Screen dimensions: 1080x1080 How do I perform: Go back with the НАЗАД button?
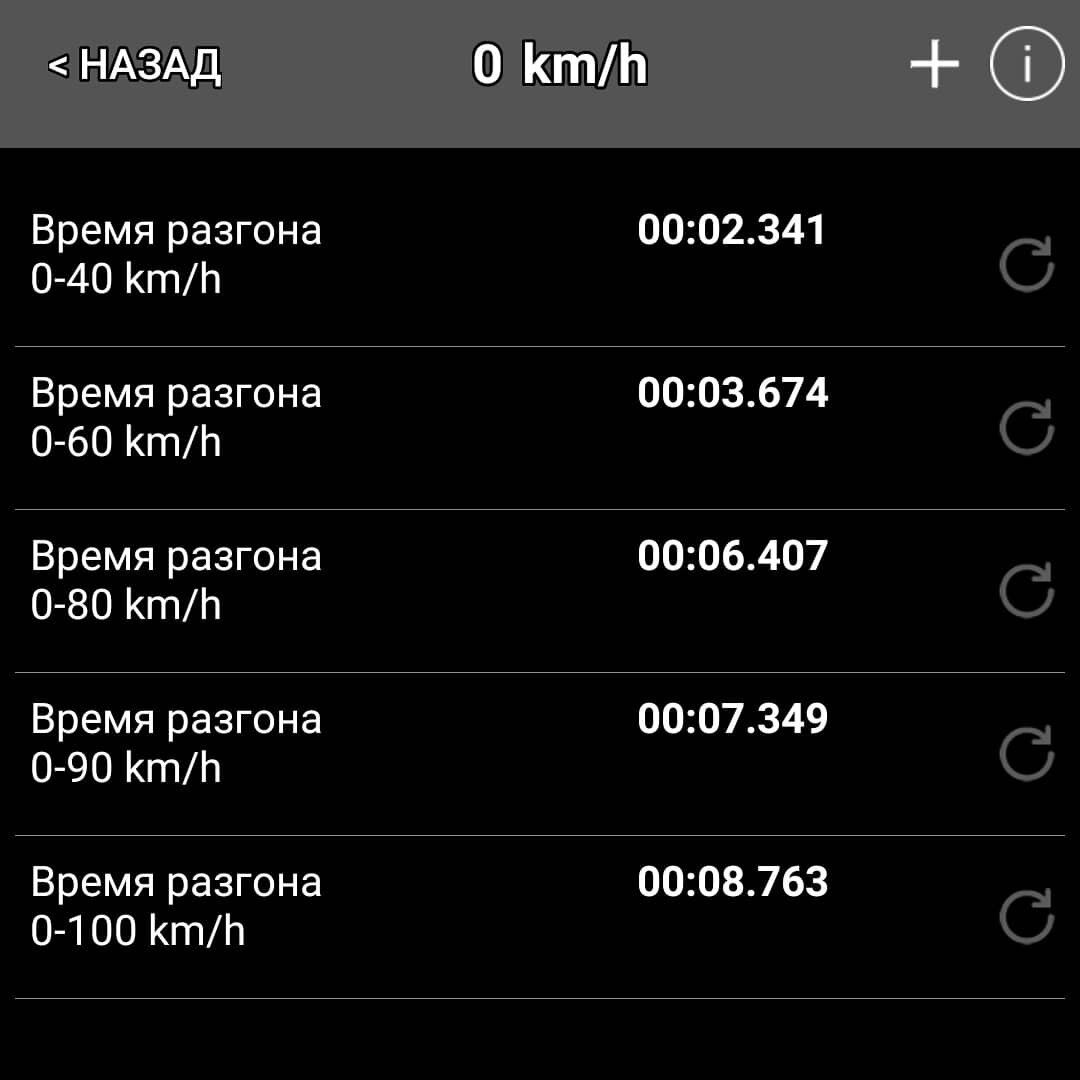tap(134, 65)
